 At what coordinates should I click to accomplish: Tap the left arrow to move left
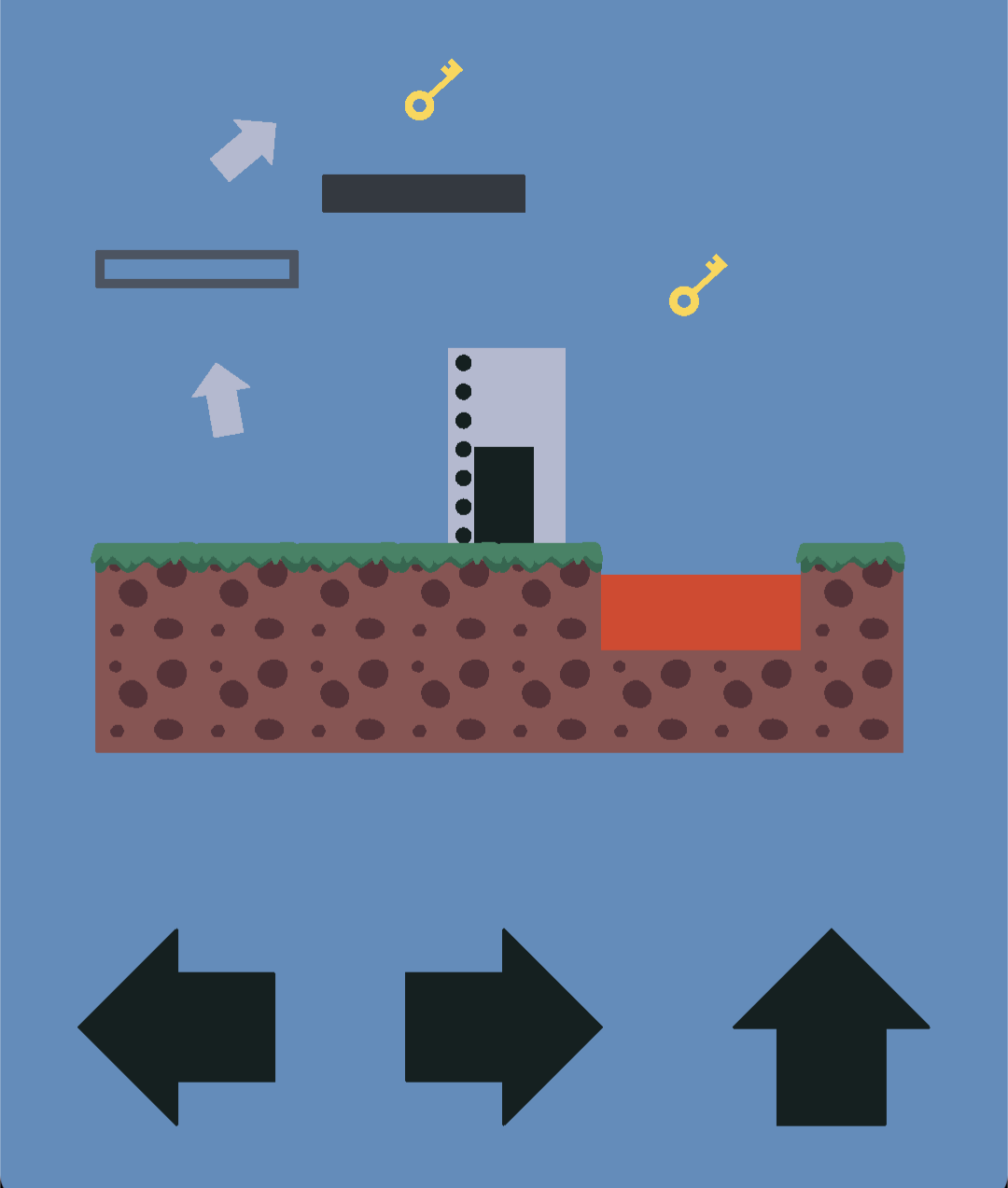(x=175, y=1027)
